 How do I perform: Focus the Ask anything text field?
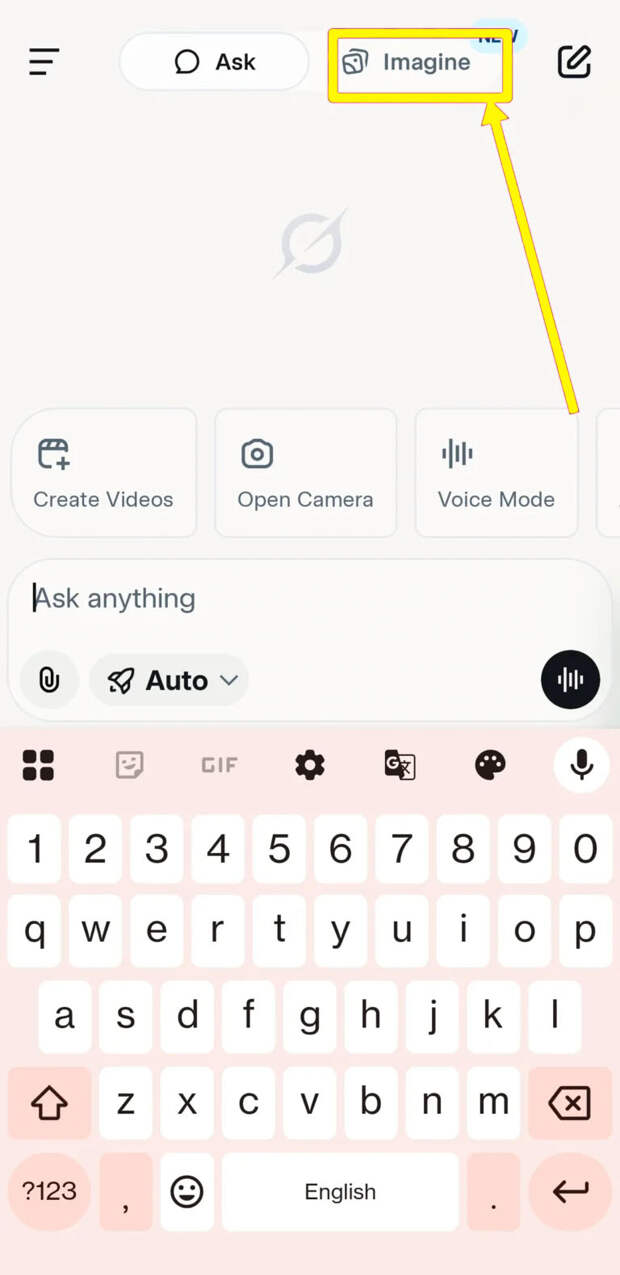(310, 598)
